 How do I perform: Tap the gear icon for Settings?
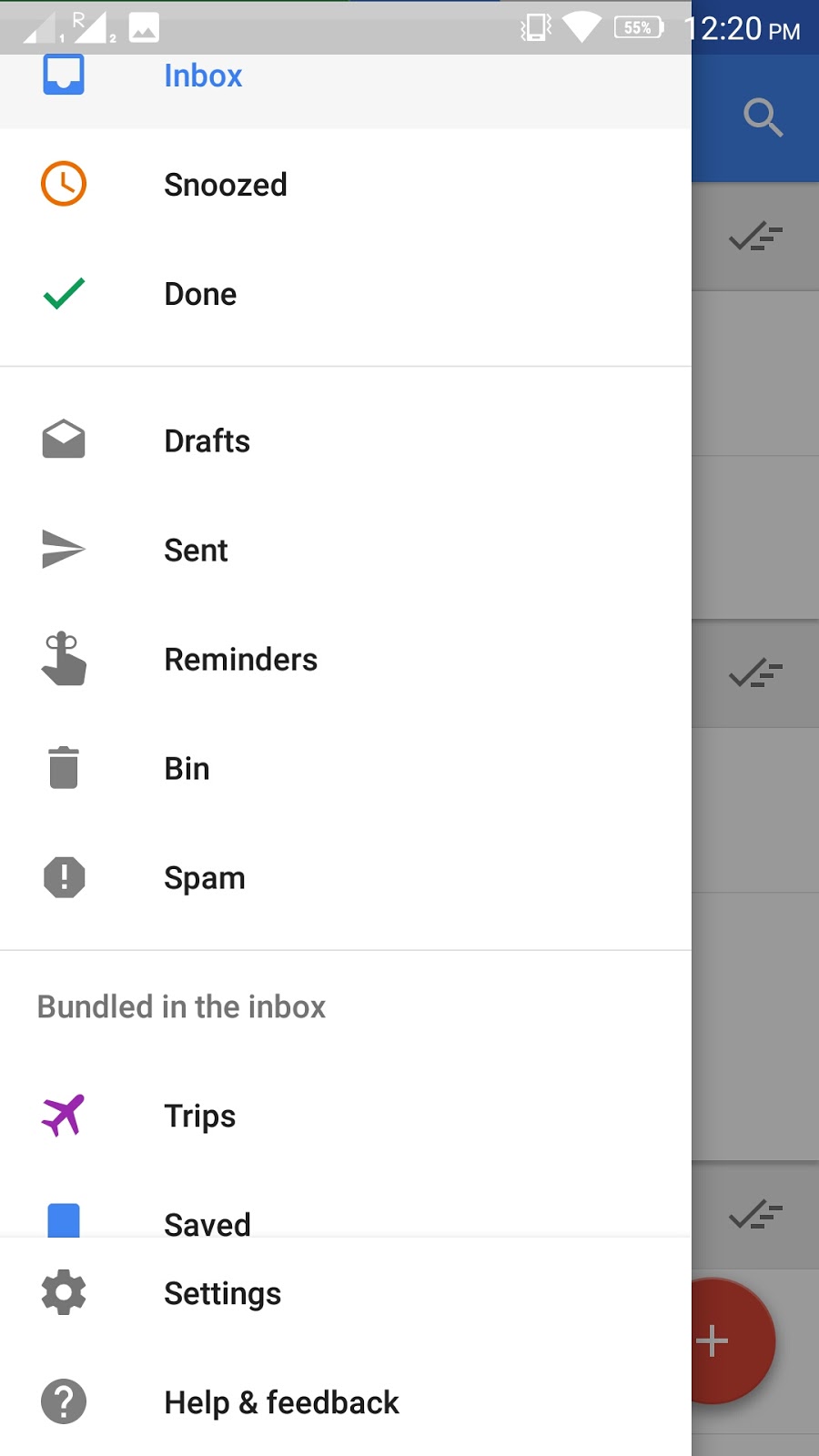pyautogui.click(x=63, y=1292)
